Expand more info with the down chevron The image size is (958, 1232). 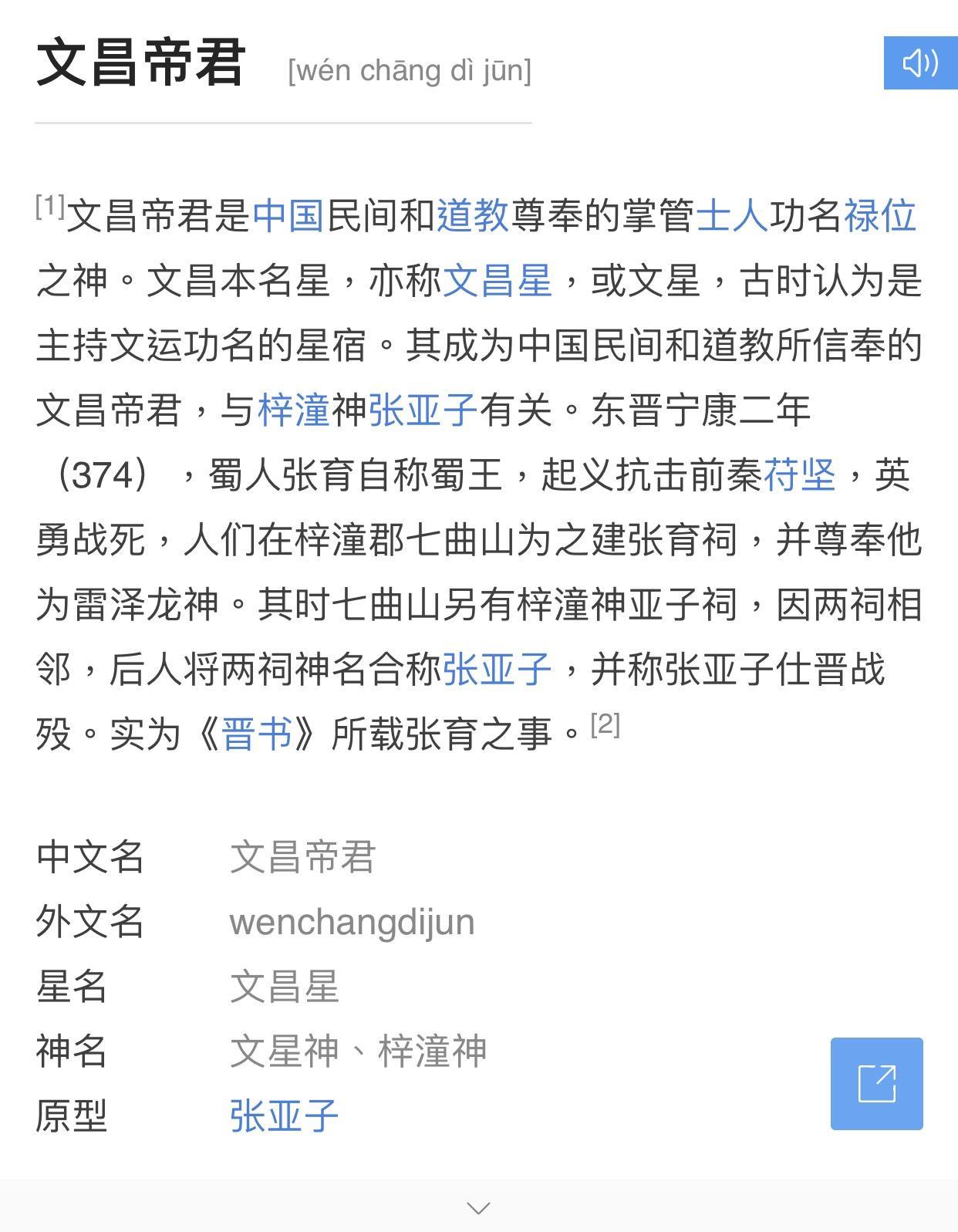point(479,1207)
